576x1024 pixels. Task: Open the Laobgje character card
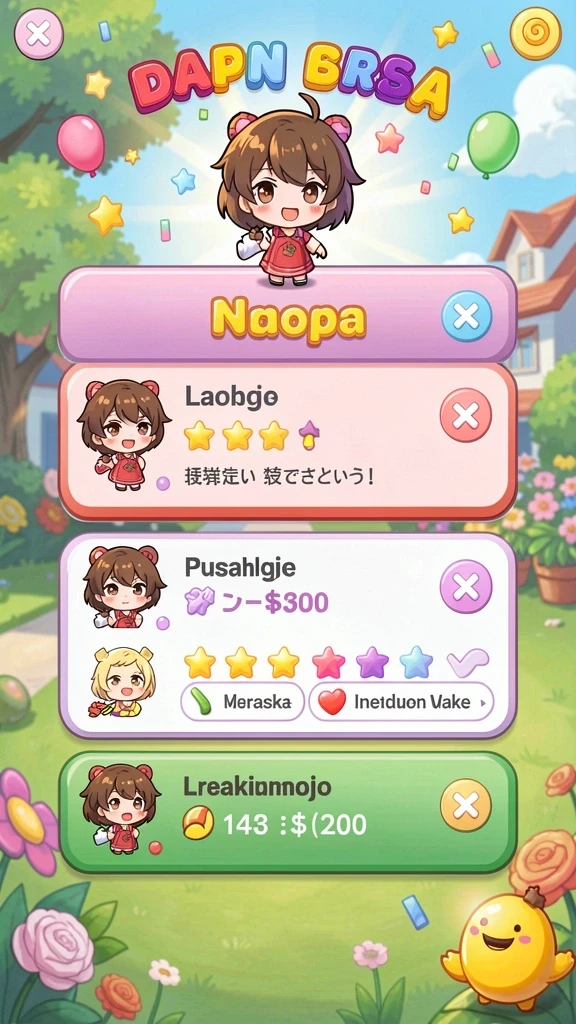[287, 441]
